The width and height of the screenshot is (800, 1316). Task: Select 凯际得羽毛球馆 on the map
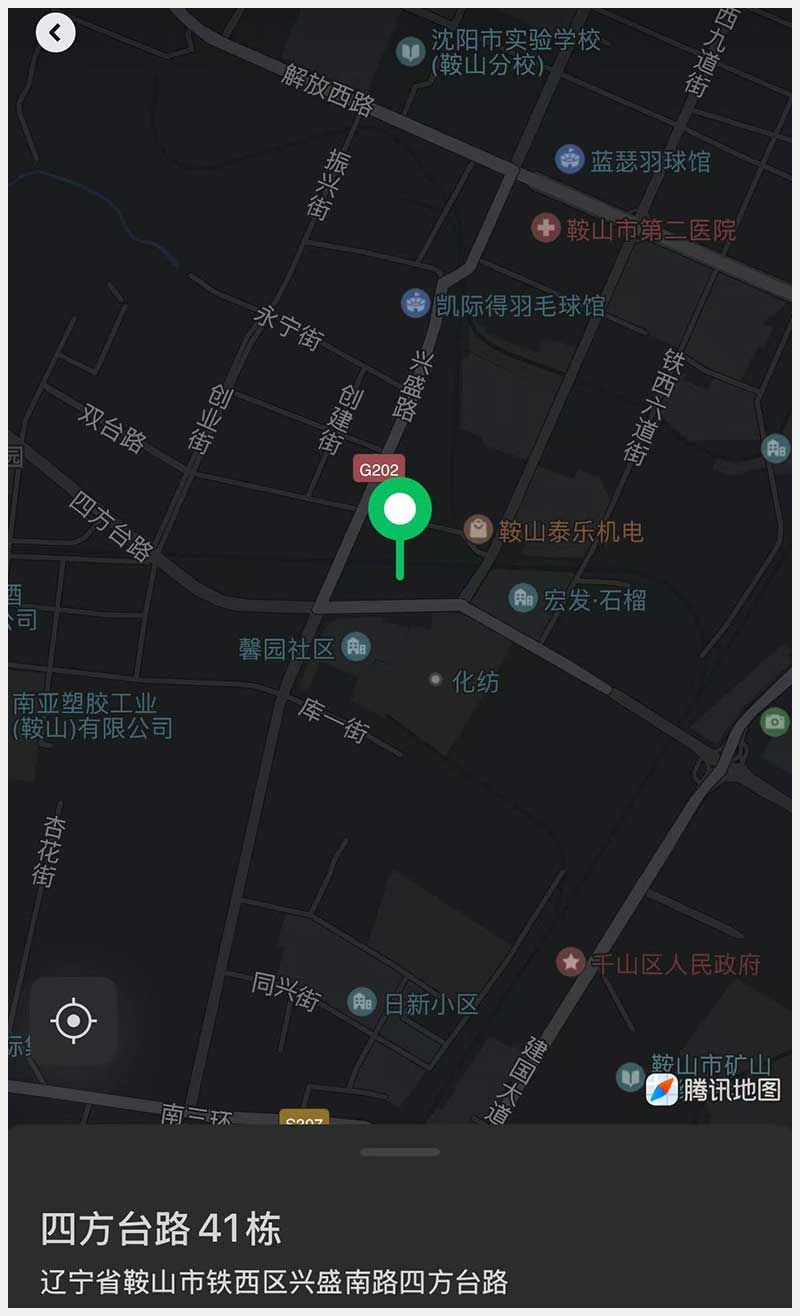click(415, 304)
